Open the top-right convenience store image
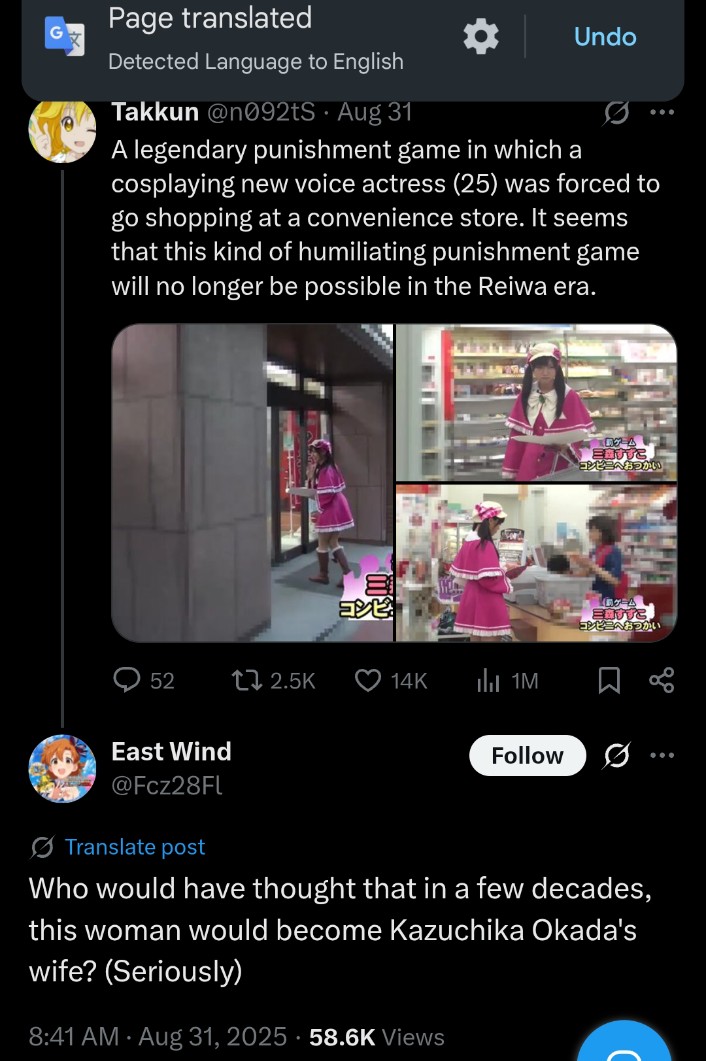This screenshot has width=706, height=1061. (537, 402)
